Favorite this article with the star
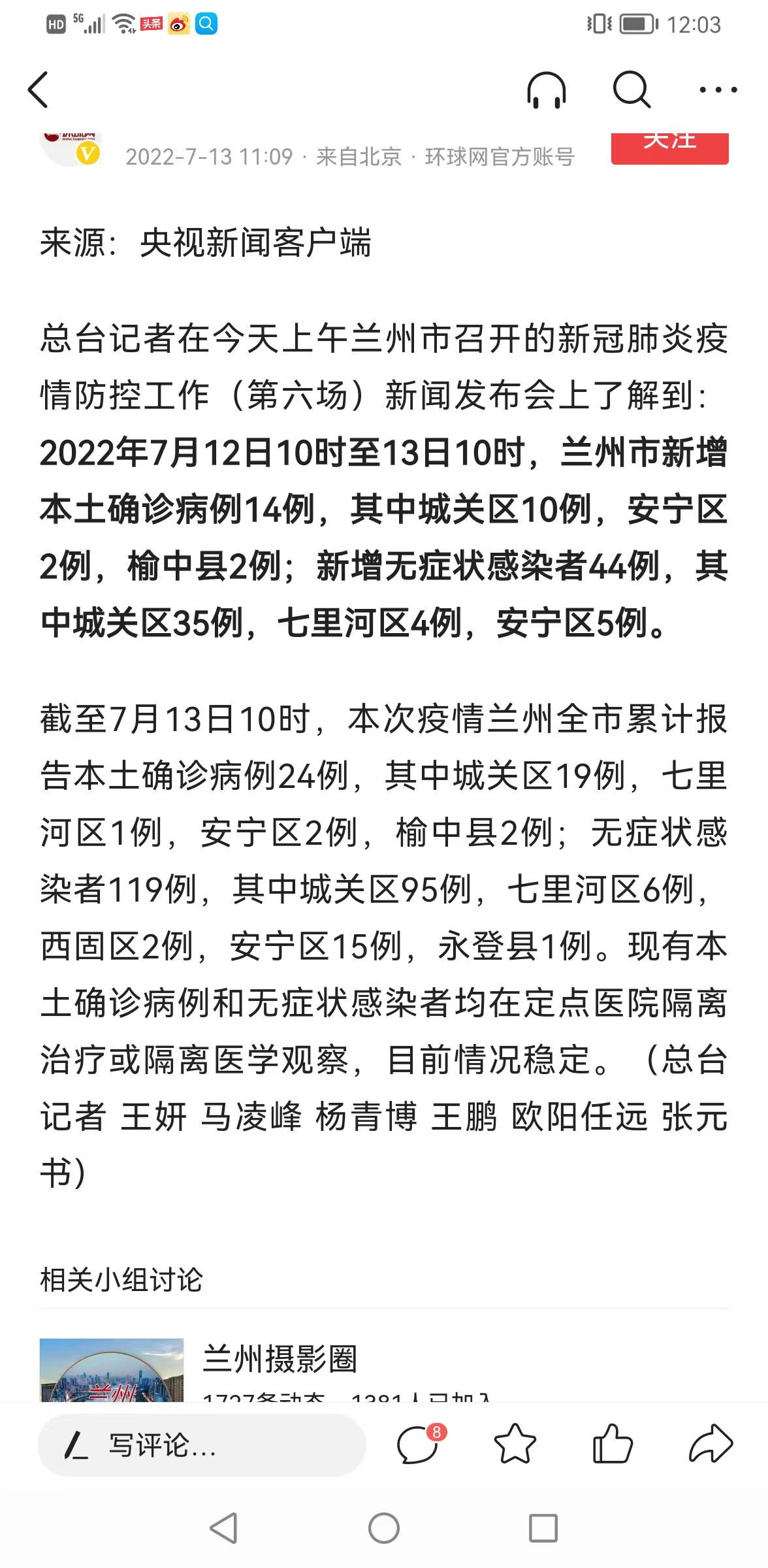768x1568 pixels. pos(515,1445)
